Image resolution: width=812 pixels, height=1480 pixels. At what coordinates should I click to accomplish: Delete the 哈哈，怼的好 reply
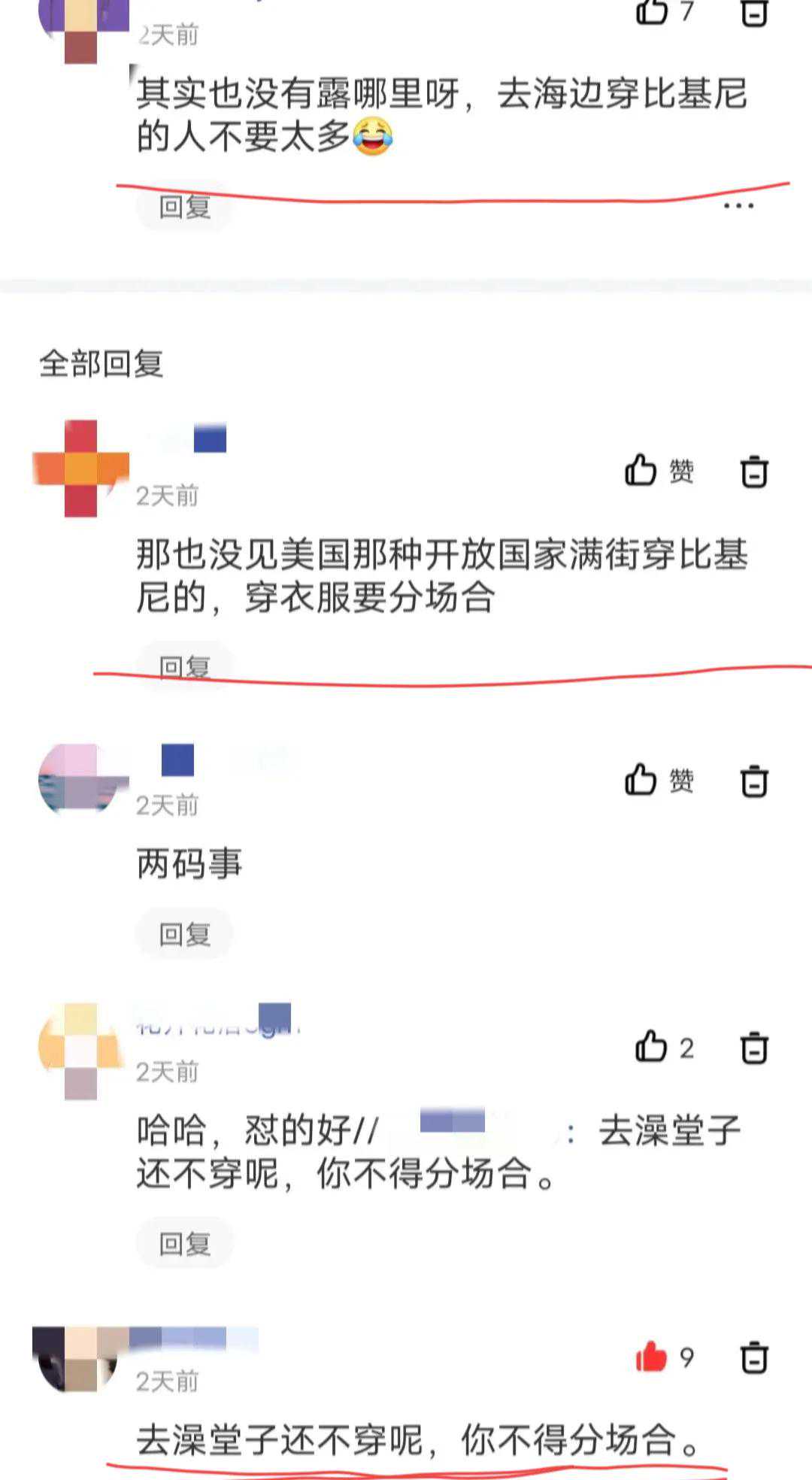(x=754, y=1048)
